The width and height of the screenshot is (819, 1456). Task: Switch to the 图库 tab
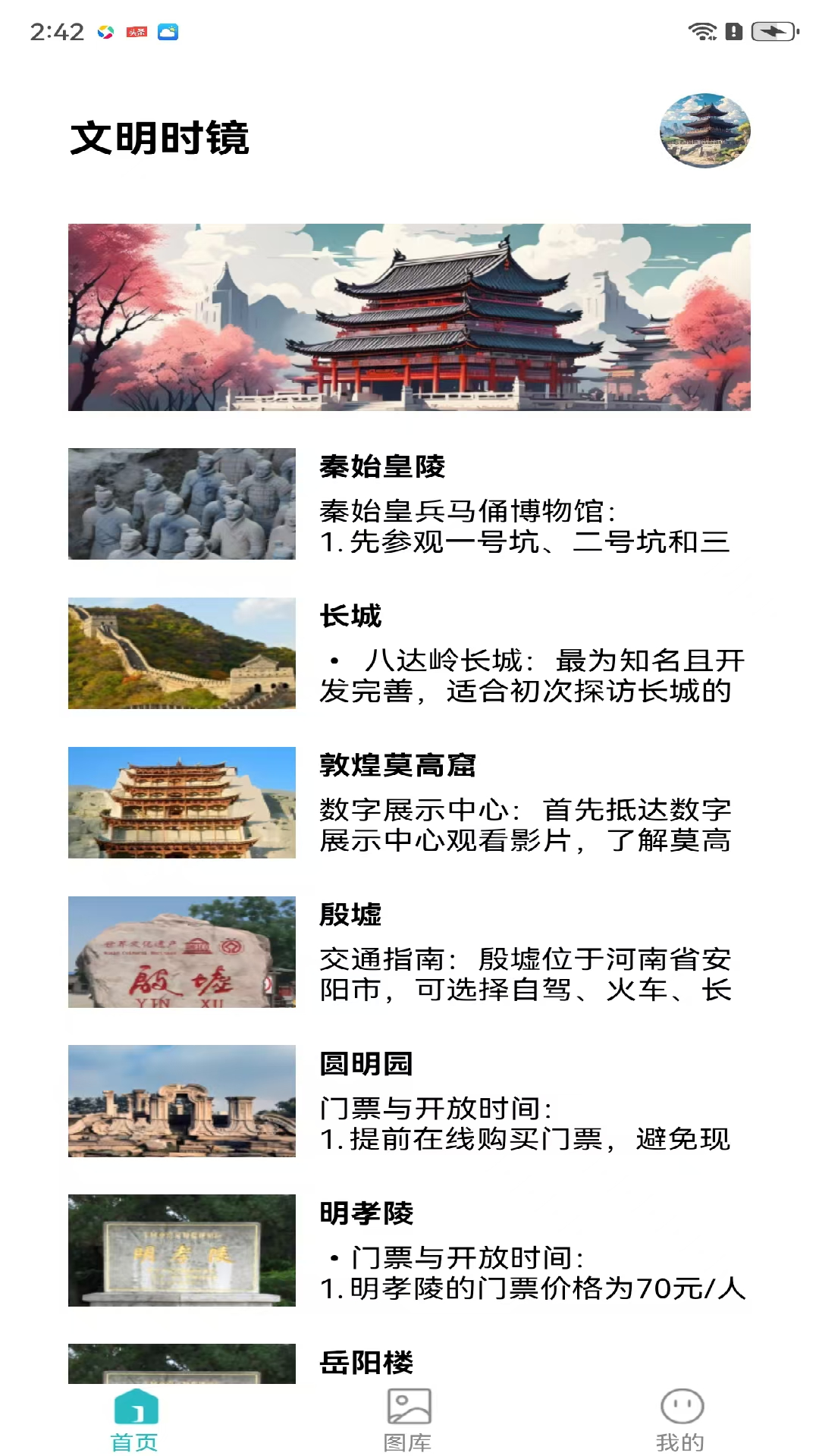point(409,1420)
